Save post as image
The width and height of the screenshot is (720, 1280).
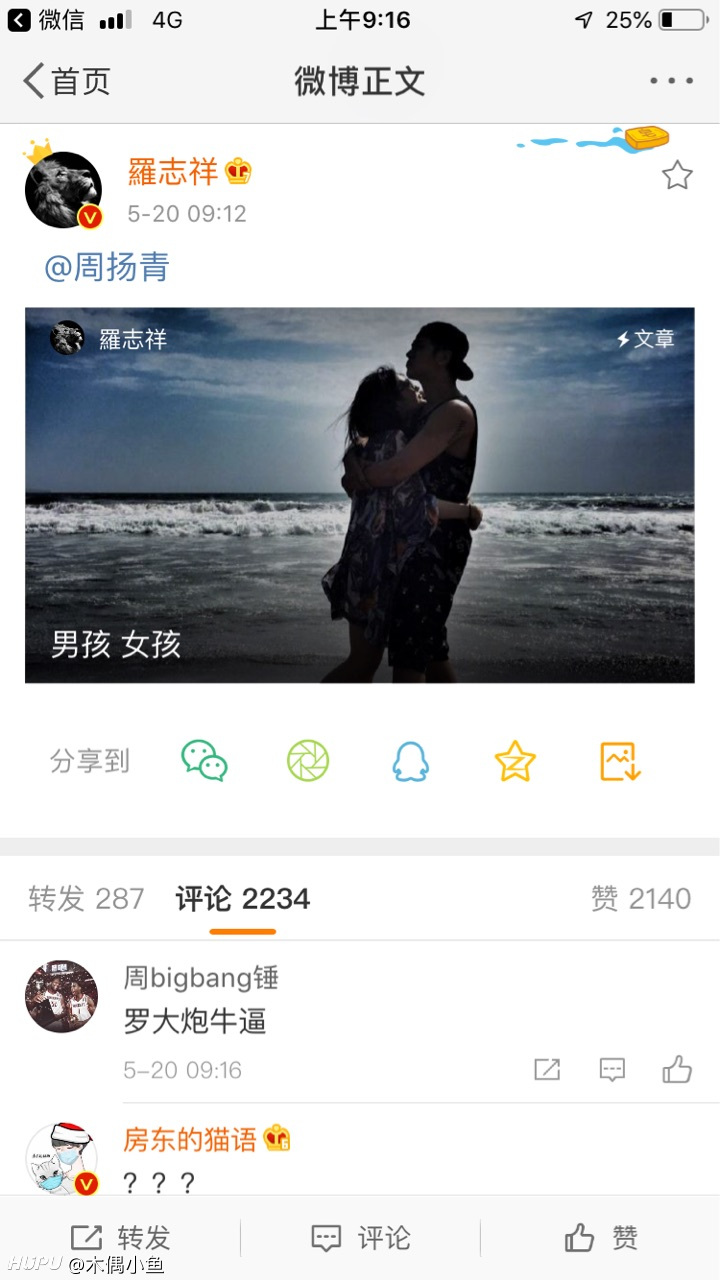[x=620, y=762]
